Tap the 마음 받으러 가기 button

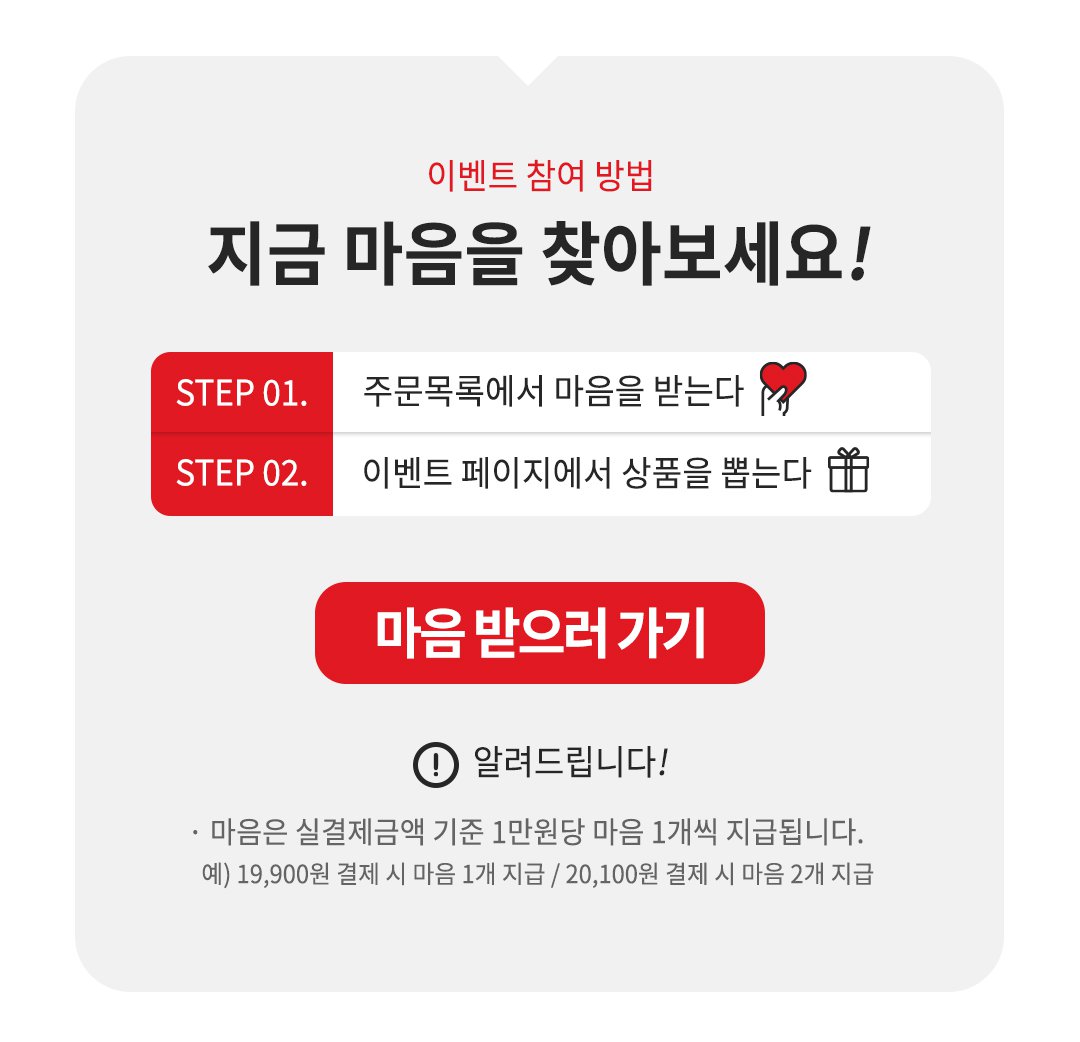tap(540, 633)
